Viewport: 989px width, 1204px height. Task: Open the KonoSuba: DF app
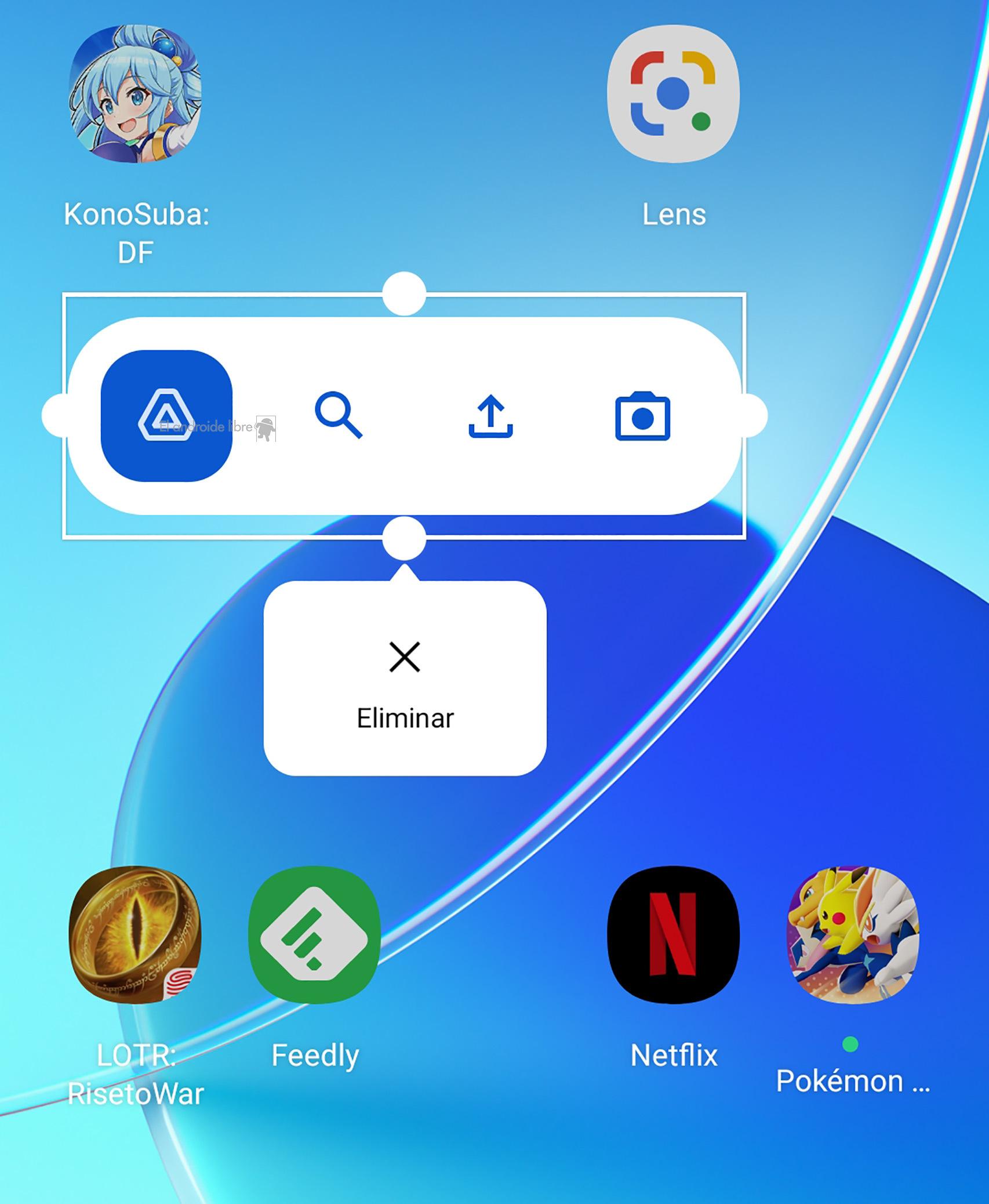[135, 94]
